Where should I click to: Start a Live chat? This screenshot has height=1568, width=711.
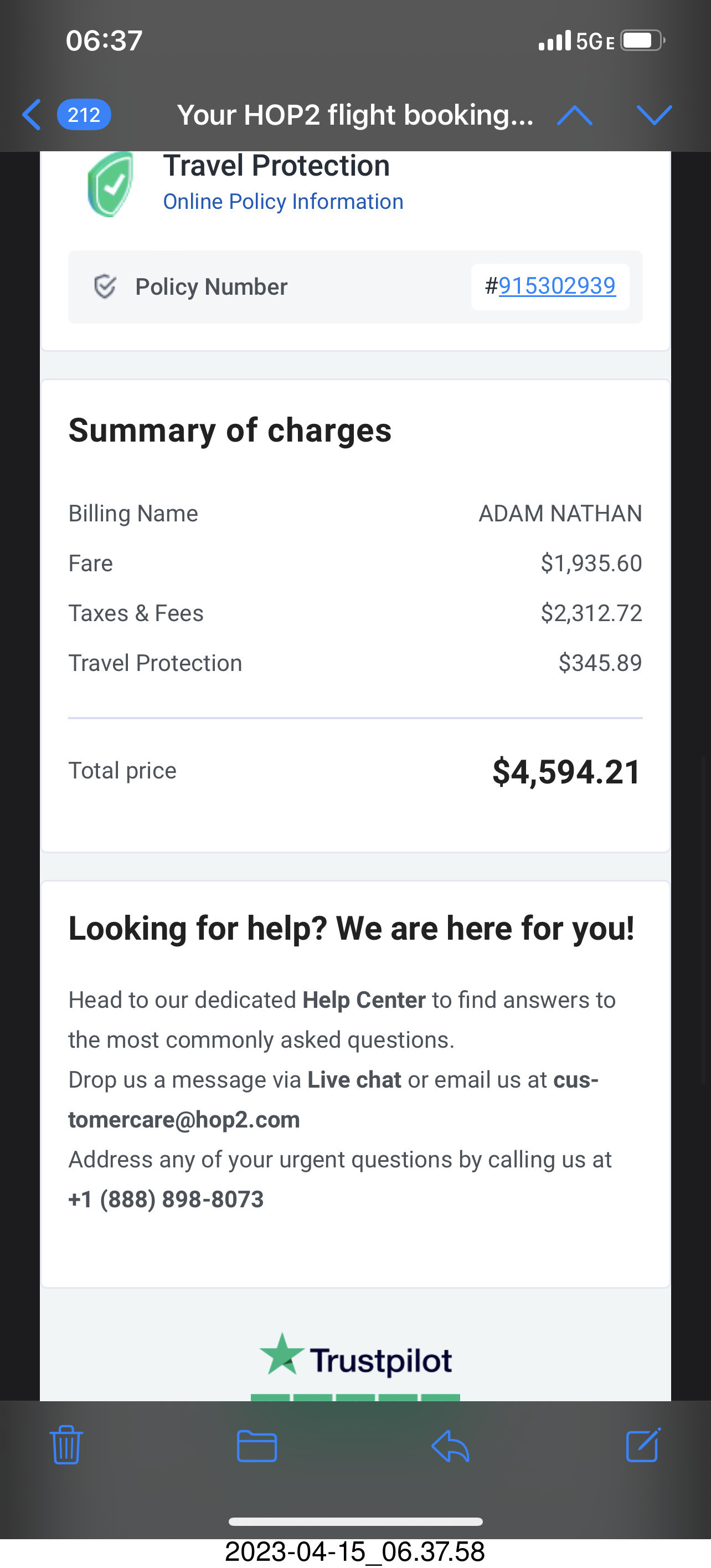(x=354, y=1080)
